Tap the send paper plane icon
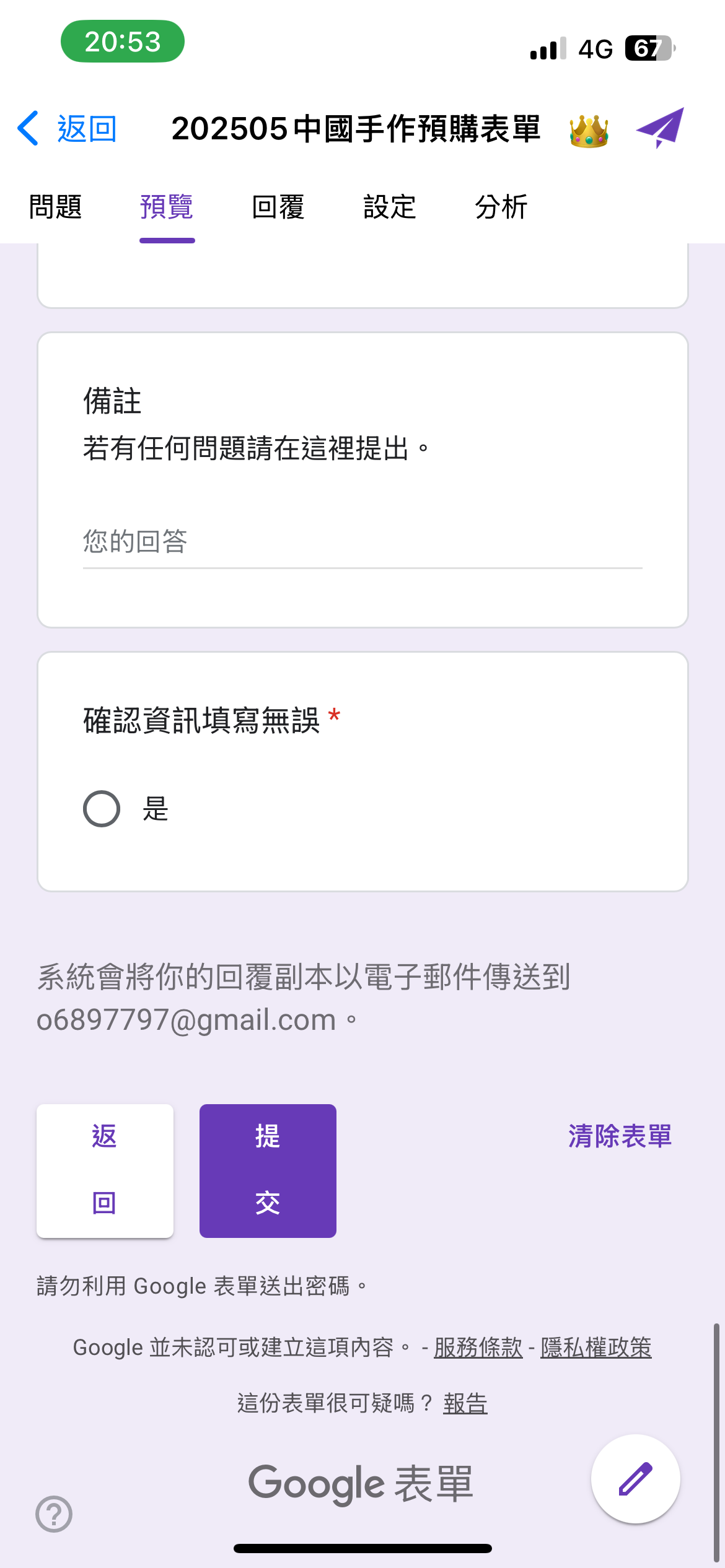 click(x=660, y=128)
